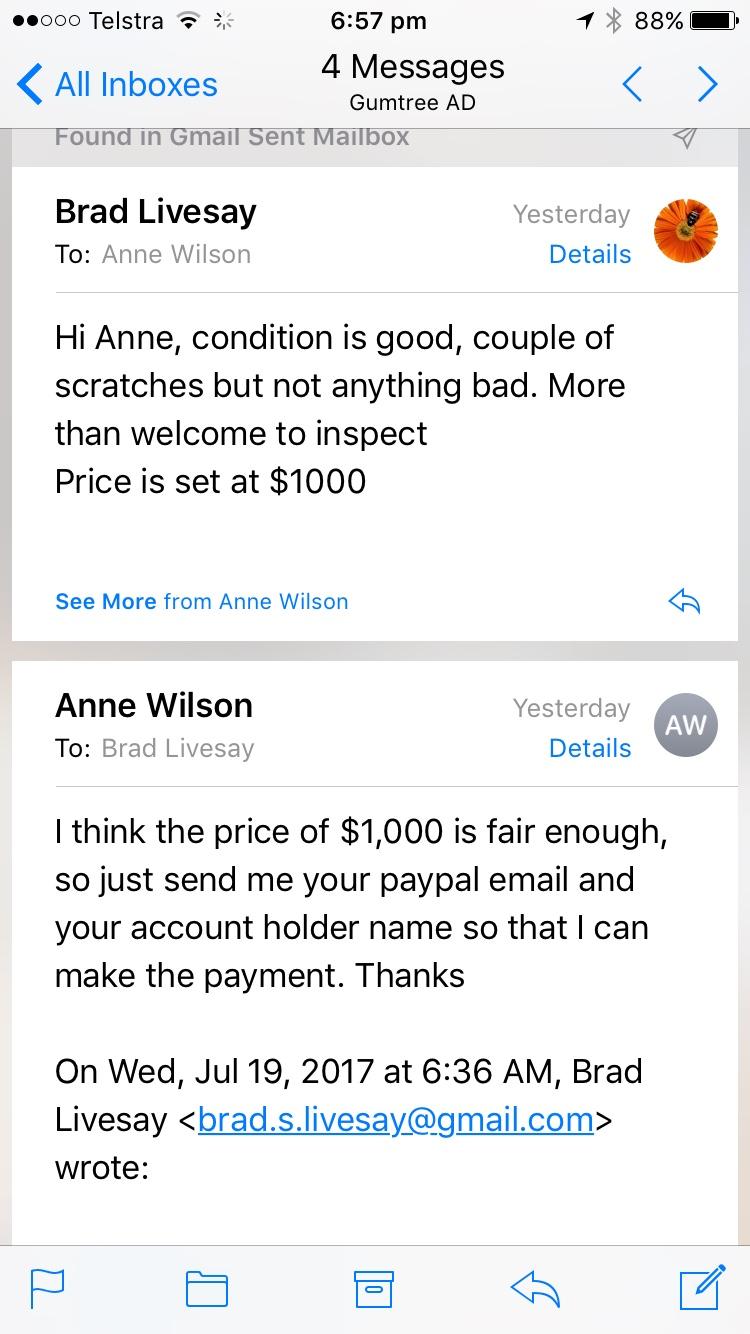Archive this message
750x1334 pixels.
click(x=374, y=1288)
